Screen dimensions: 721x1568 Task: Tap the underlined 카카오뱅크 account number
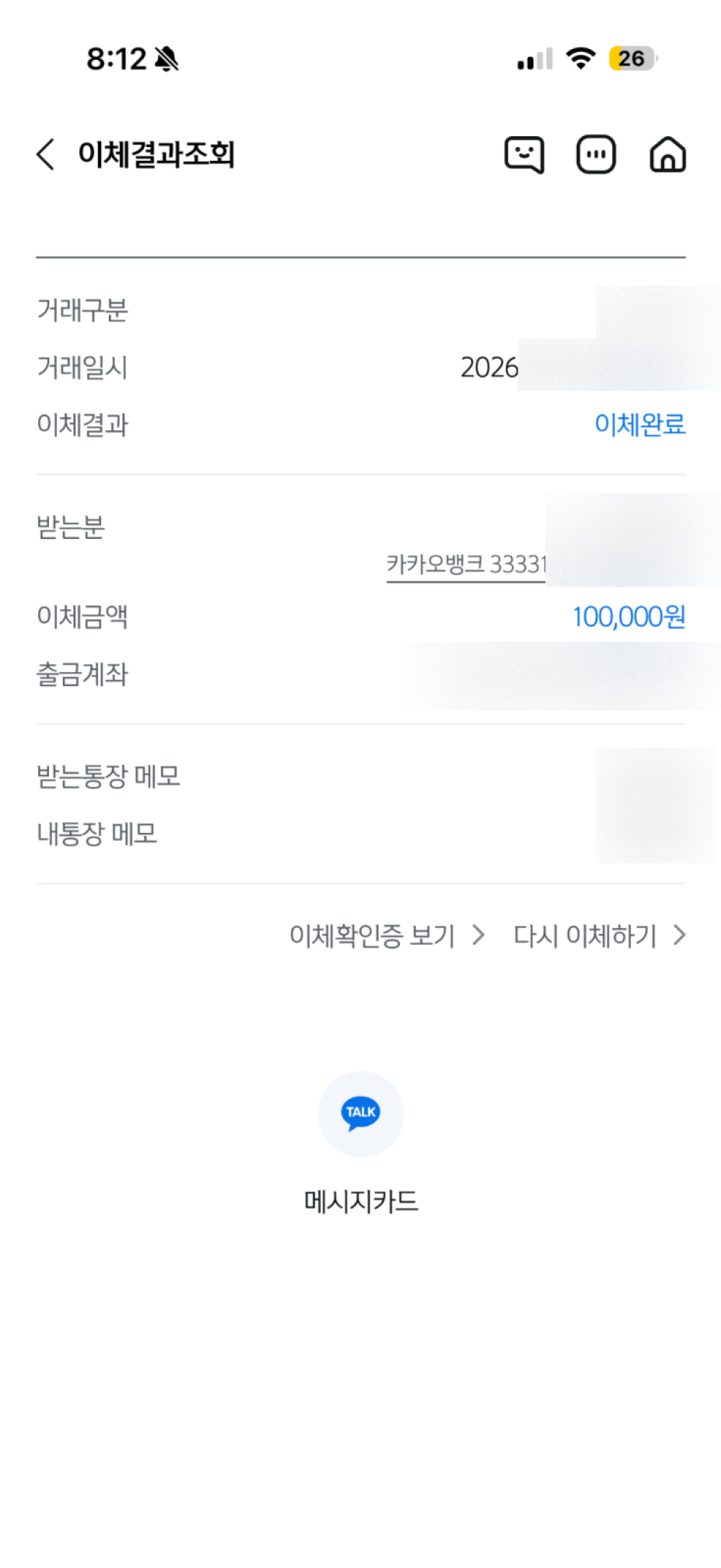(466, 564)
